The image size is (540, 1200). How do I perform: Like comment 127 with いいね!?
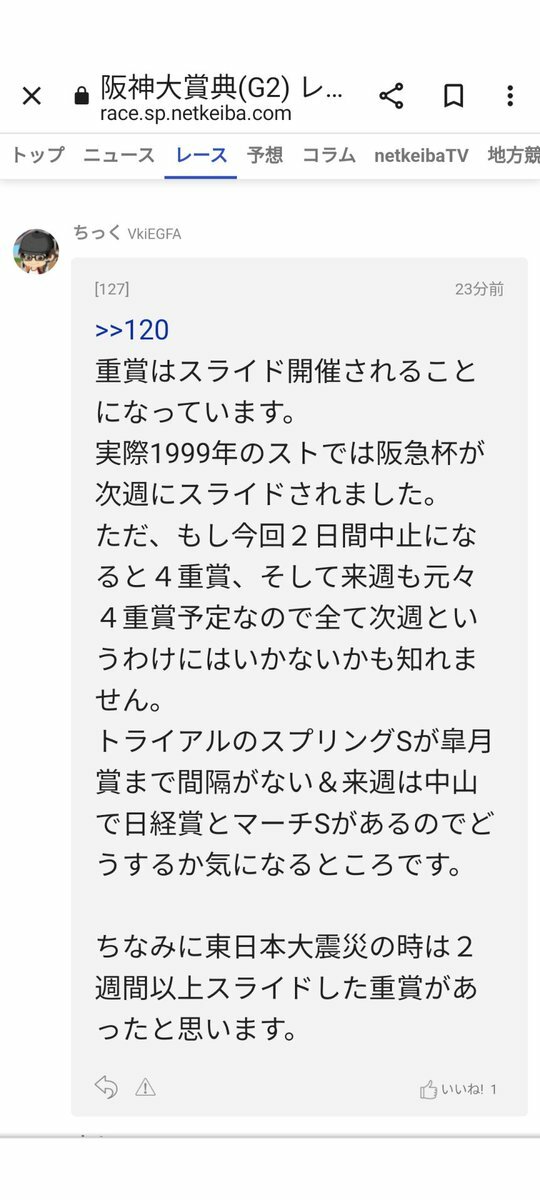[x=458, y=1089]
